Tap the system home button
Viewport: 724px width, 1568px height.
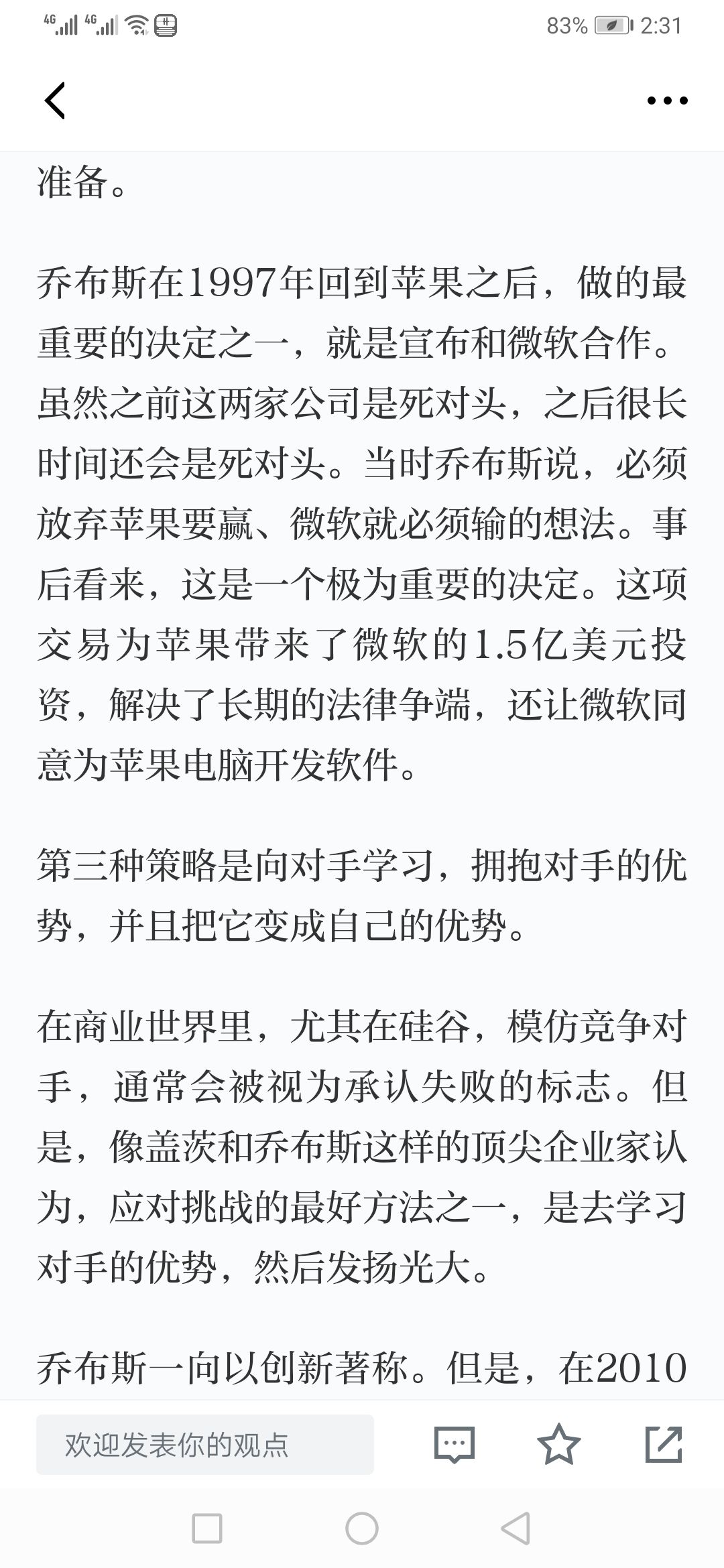[x=362, y=1528]
